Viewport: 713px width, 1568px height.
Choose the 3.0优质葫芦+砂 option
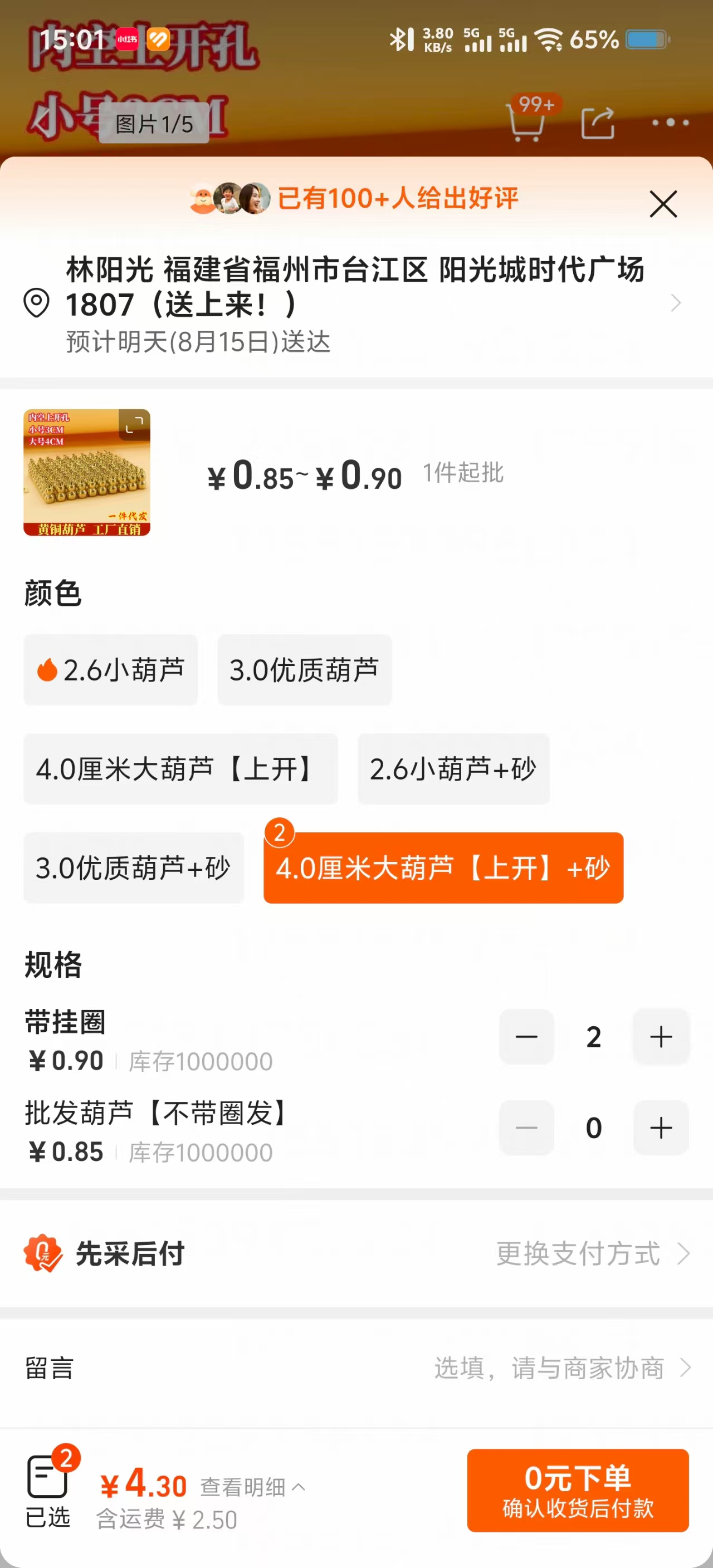[133, 868]
